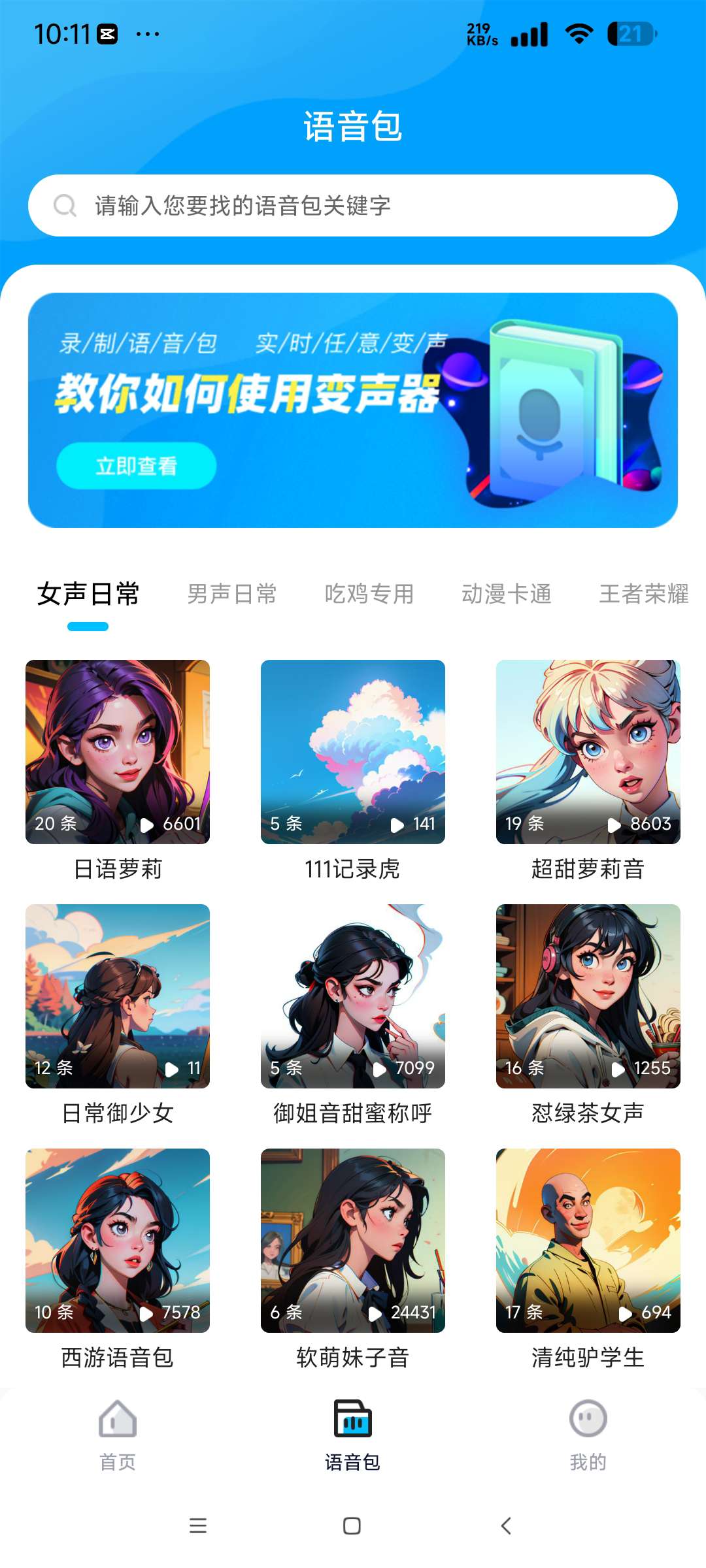Select the 女声日常 category tab
Viewport: 706px width, 1568px height.
(x=88, y=594)
